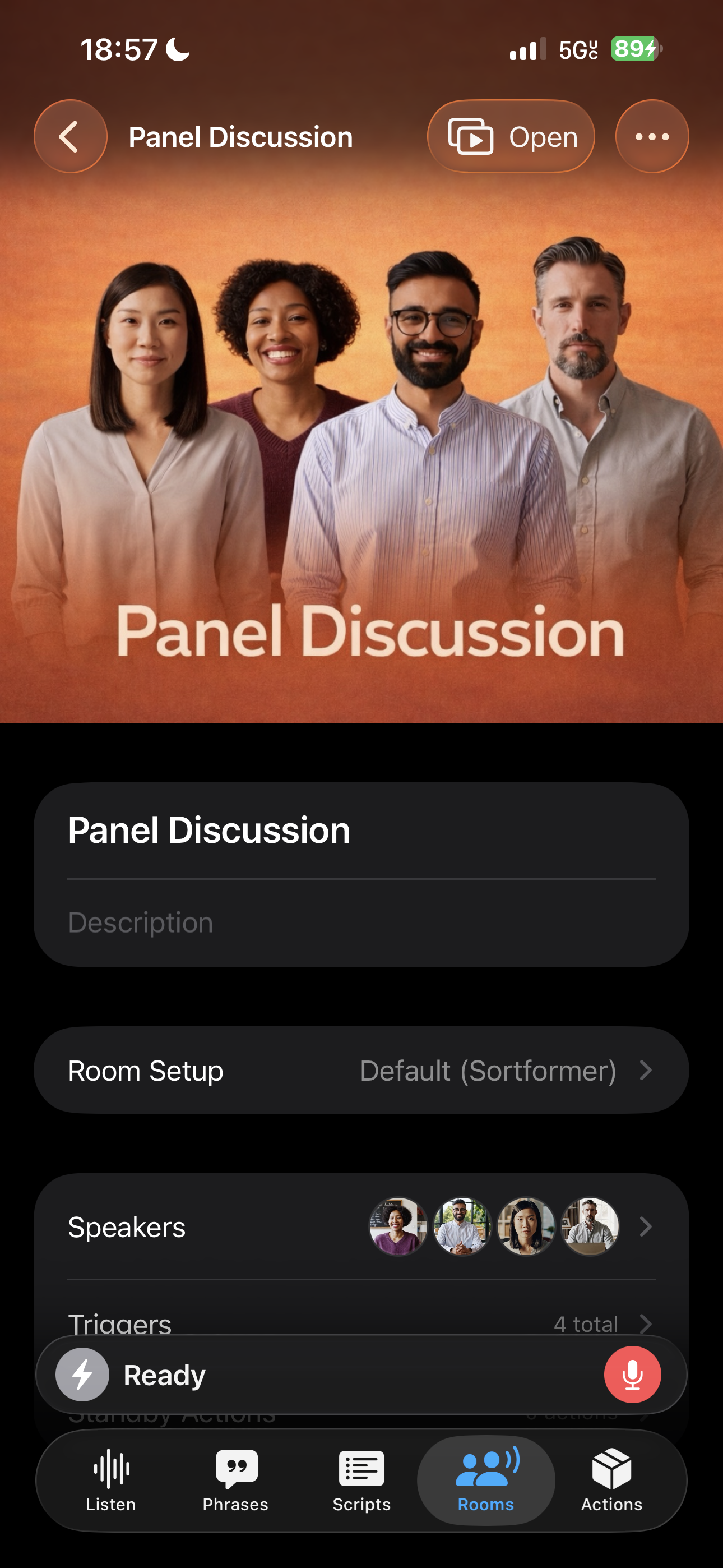Tap the Open button
Screen dimensions: 723x1568
(511, 136)
